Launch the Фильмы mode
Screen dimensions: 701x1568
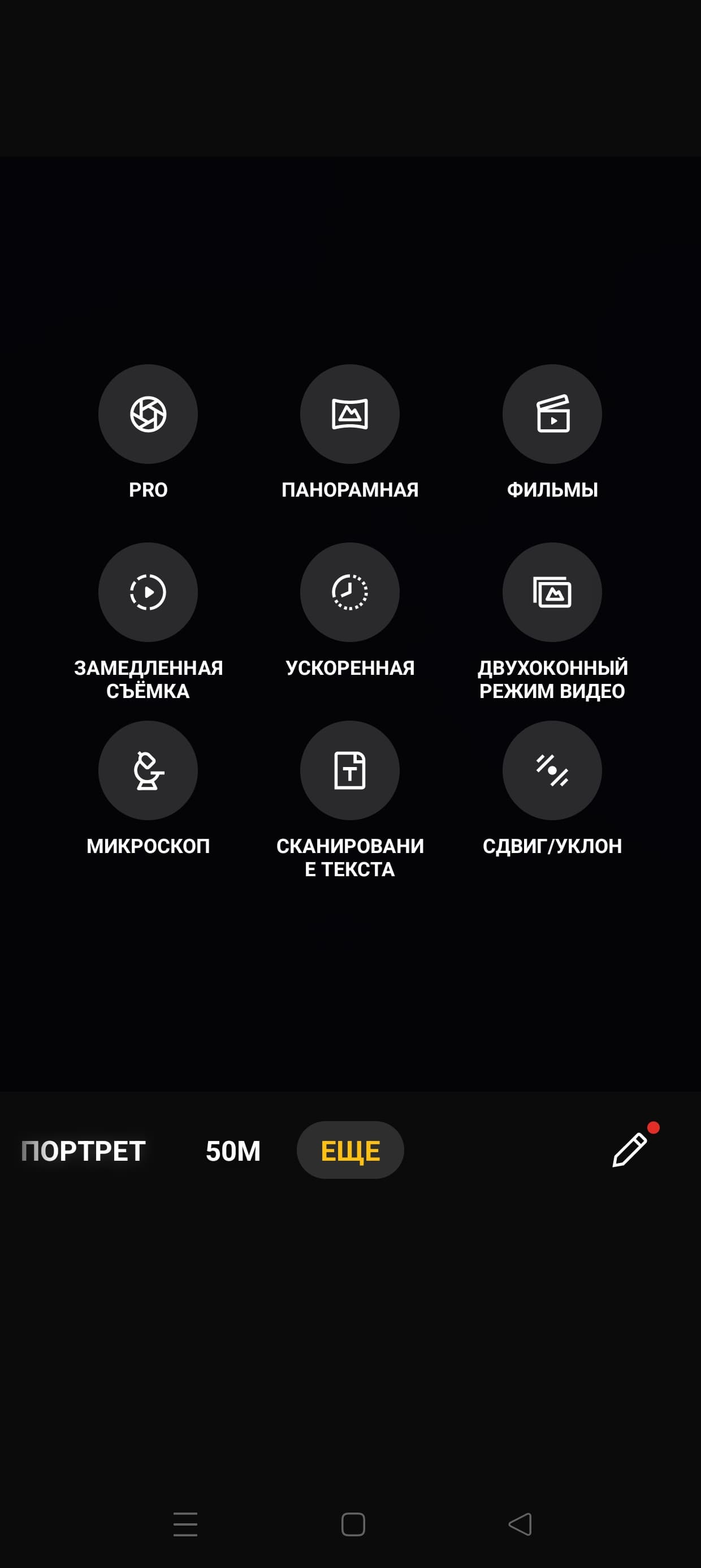pos(552,415)
